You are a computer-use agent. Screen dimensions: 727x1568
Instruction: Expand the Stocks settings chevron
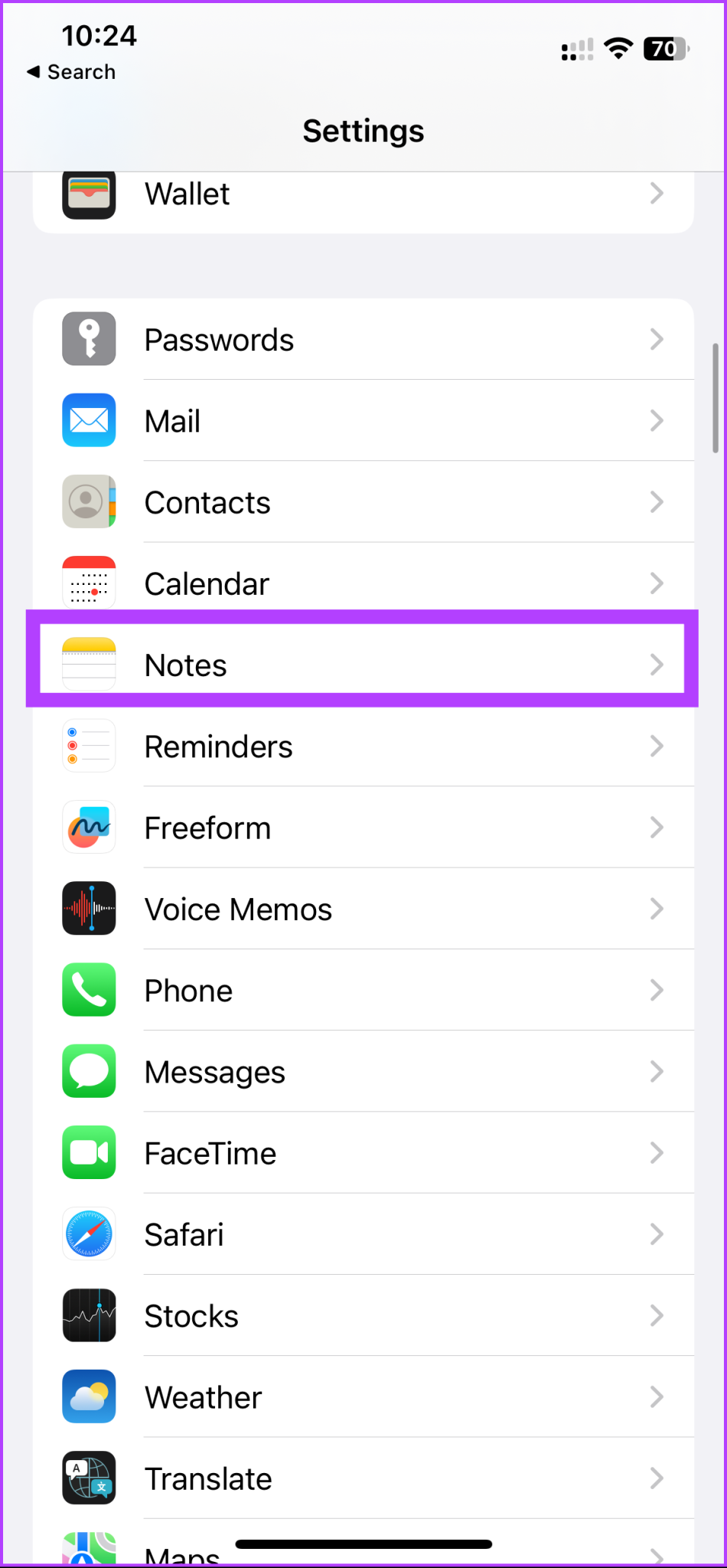point(657,1315)
